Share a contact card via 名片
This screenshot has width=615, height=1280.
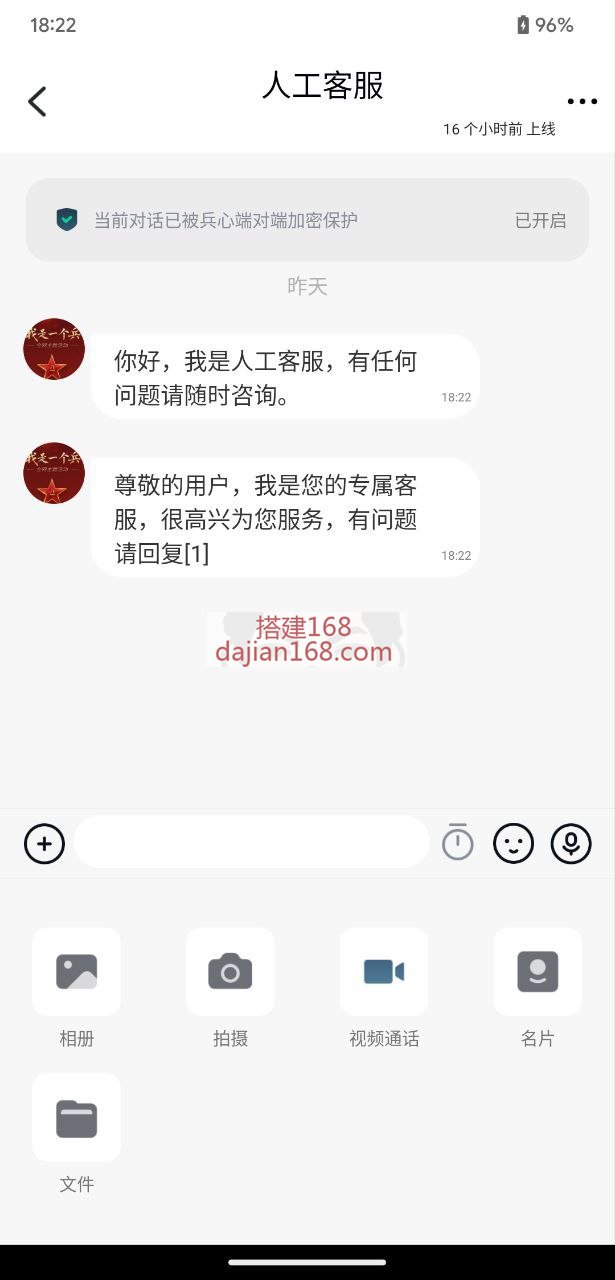538,972
